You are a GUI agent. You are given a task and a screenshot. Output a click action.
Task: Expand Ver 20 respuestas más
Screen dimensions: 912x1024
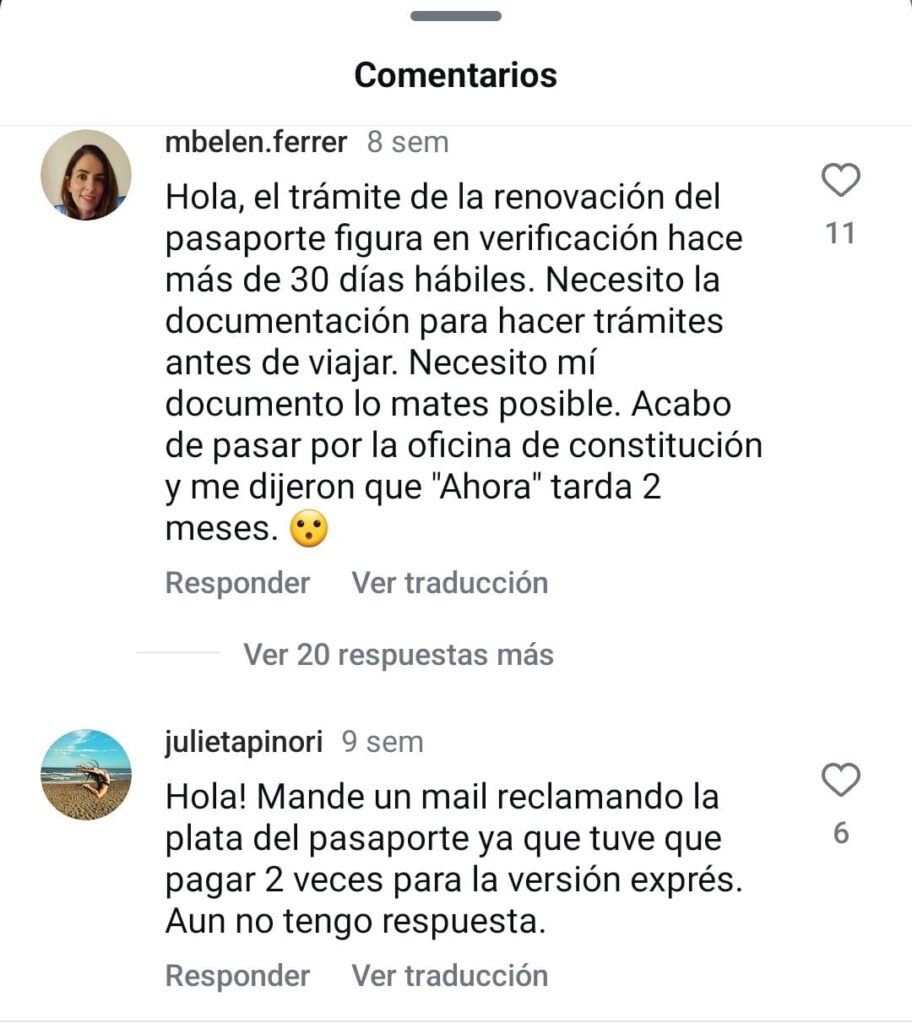(x=398, y=654)
